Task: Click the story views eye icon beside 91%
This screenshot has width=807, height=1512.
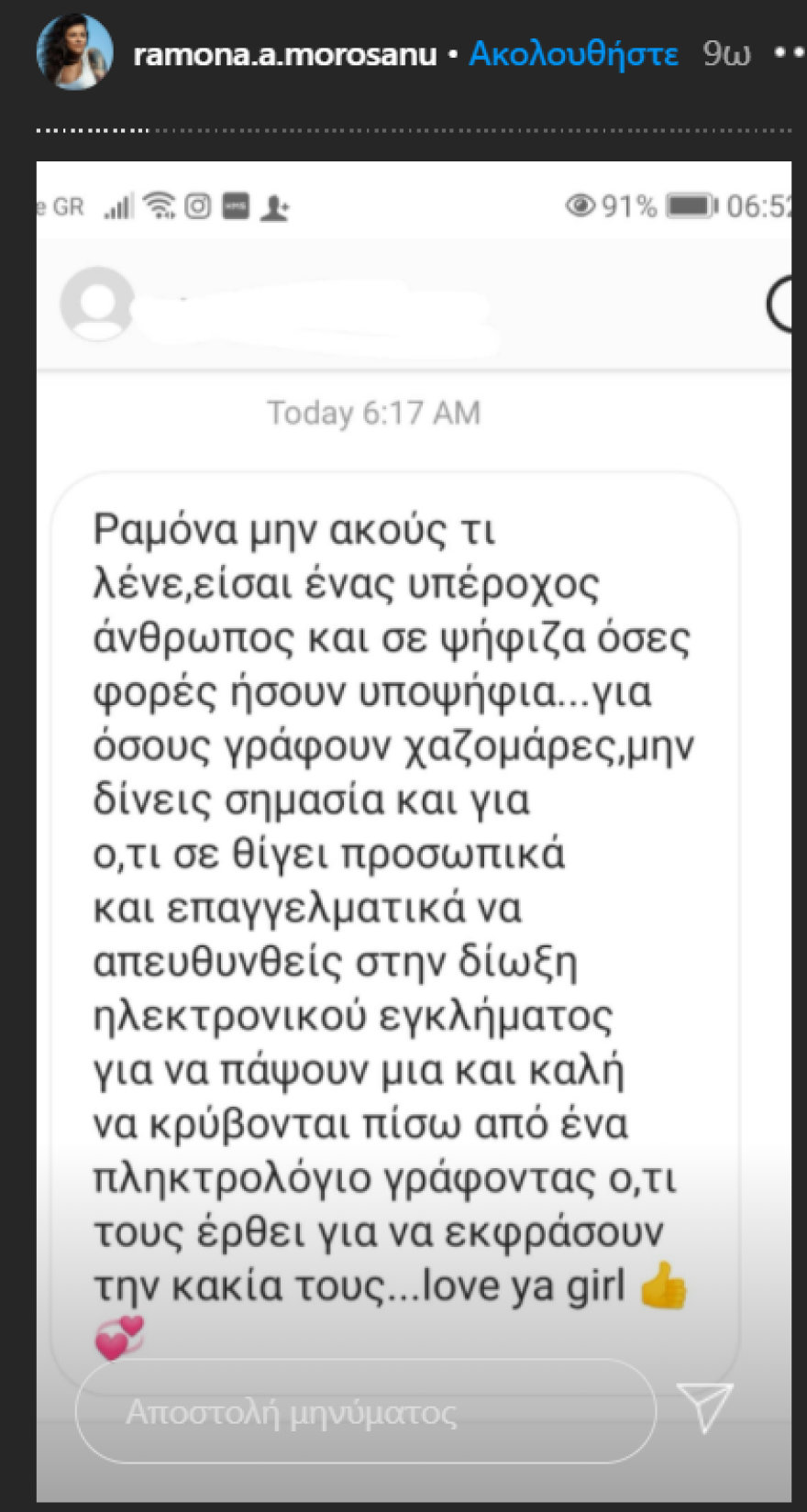Action: [581, 205]
